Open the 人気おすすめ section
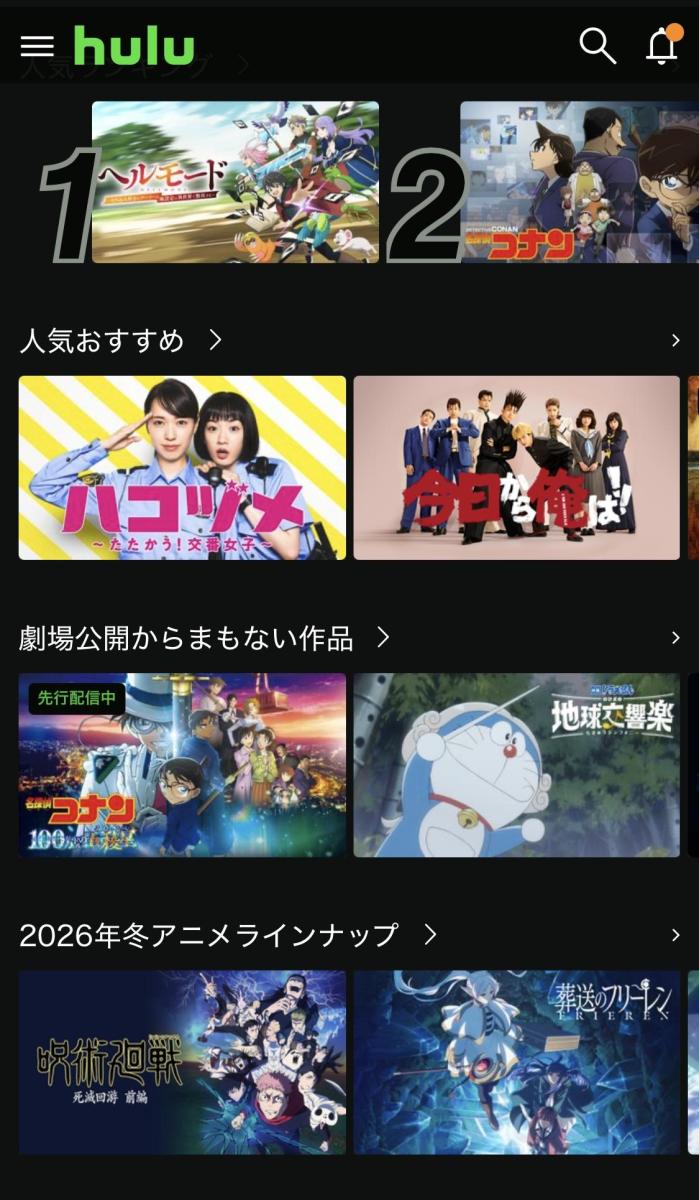Image resolution: width=699 pixels, height=1200 pixels. (120, 341)
